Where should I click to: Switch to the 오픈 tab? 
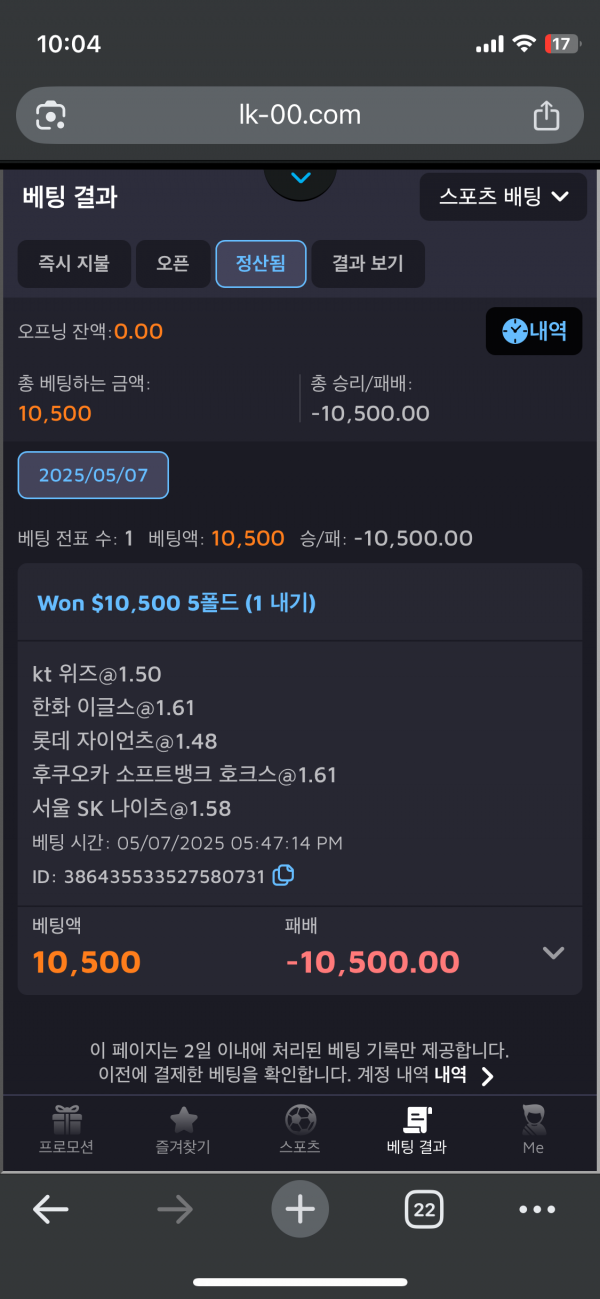(x=173, y=264)
